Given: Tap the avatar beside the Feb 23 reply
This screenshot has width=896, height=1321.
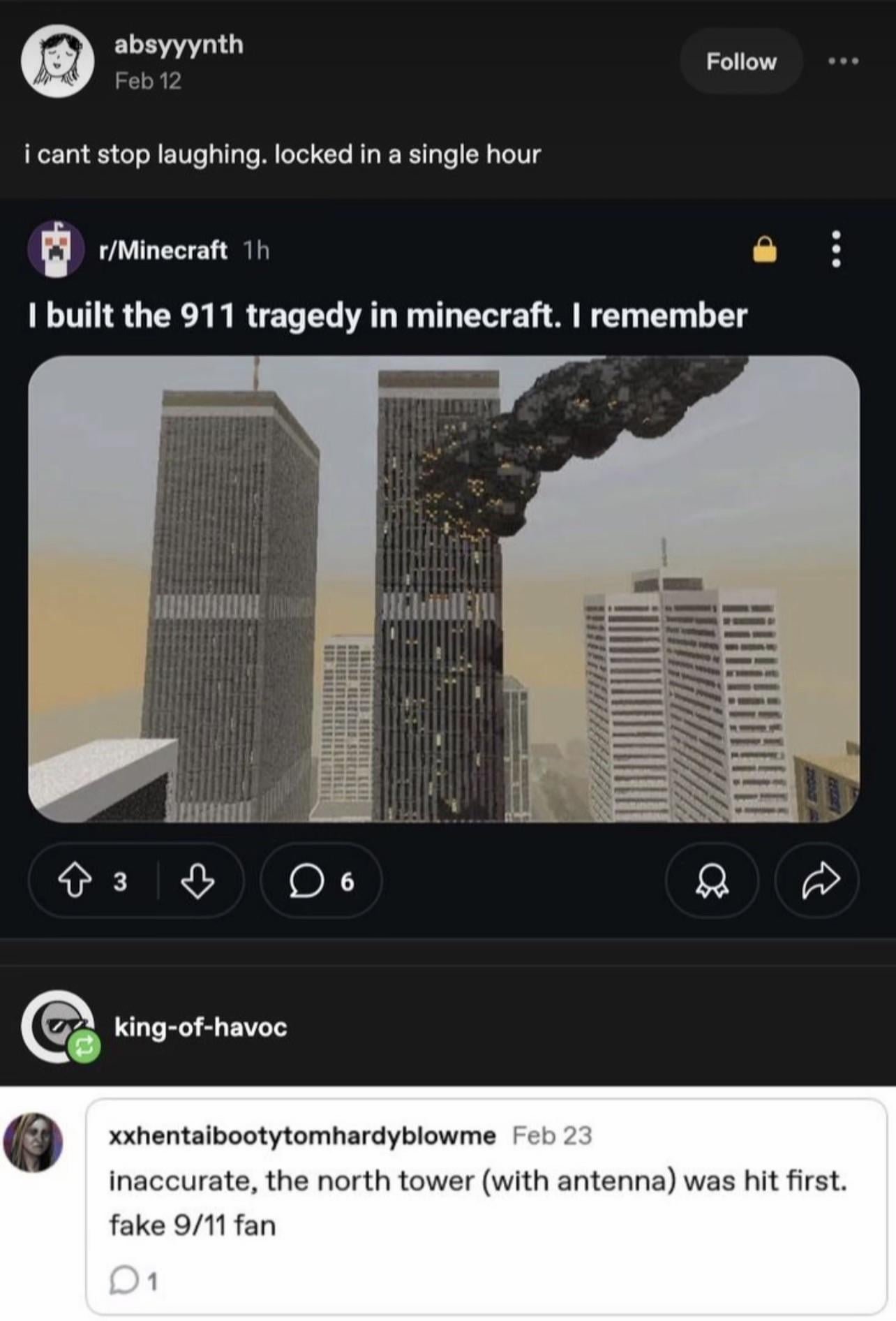Looking at the screenshot, I should click(x=33, y=1142).
